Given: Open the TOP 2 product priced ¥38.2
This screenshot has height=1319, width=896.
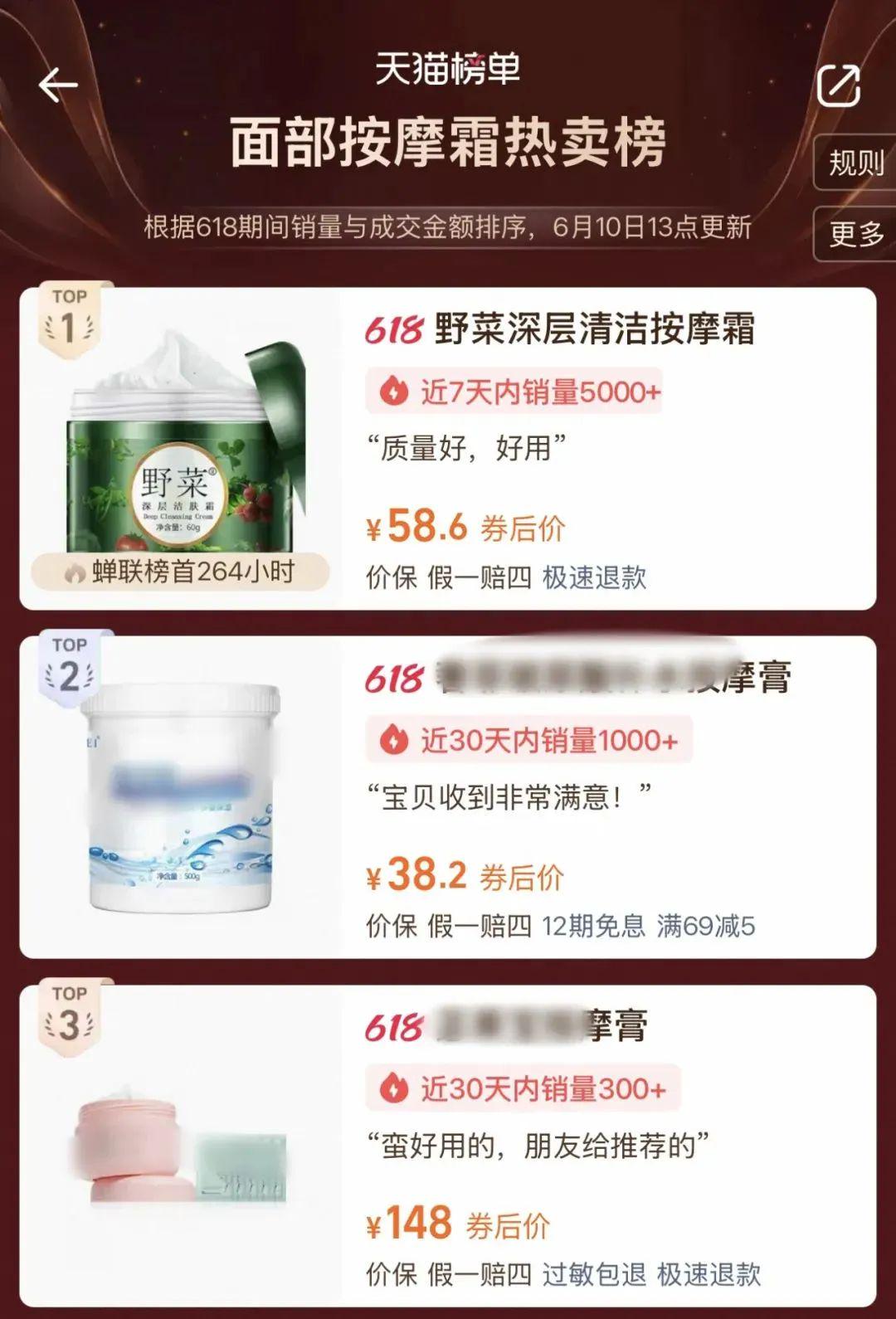Looking at the screenshot, I should tap(448, 796).
